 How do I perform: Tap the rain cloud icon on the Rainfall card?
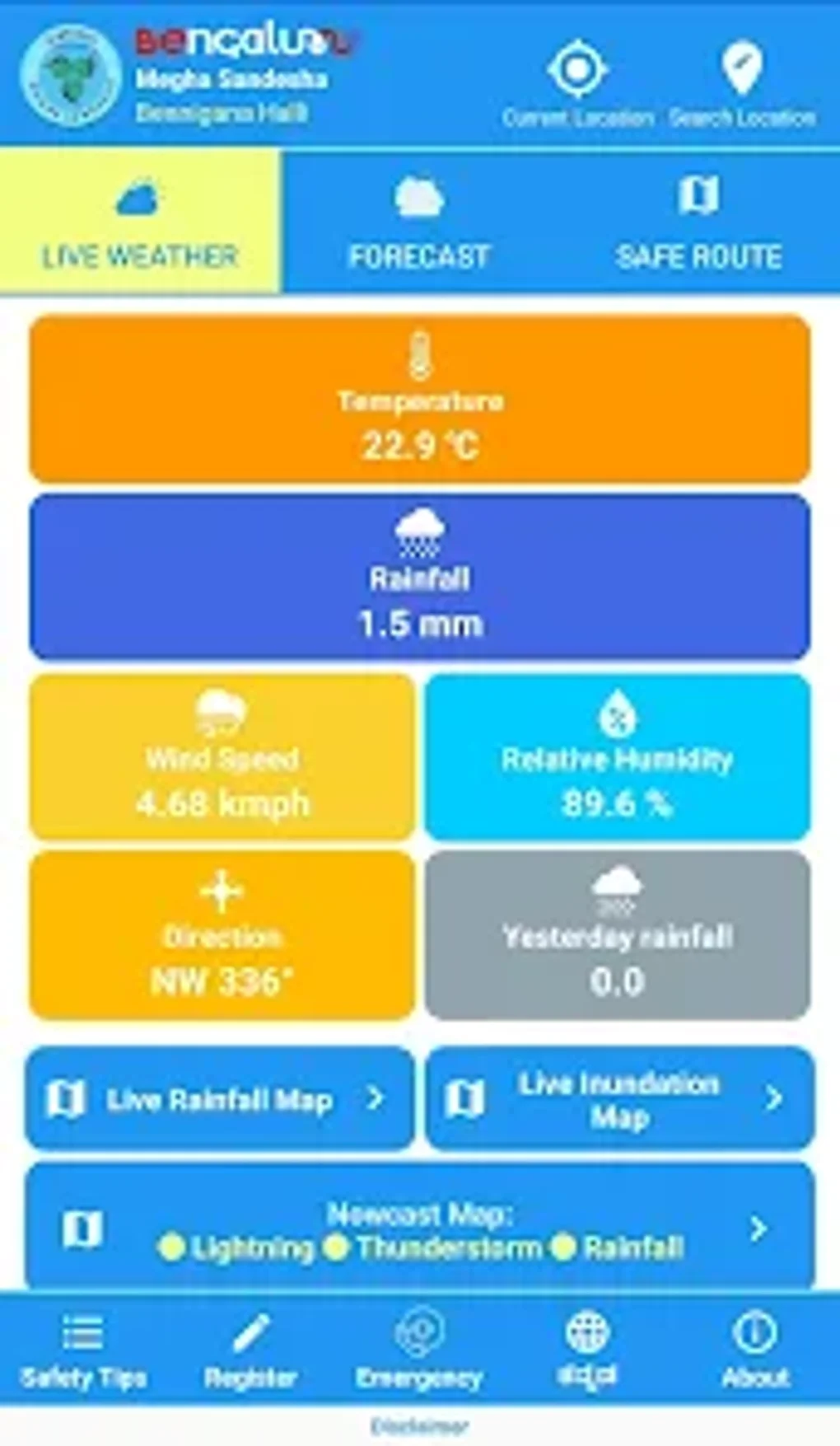click(x=420, y=531)
